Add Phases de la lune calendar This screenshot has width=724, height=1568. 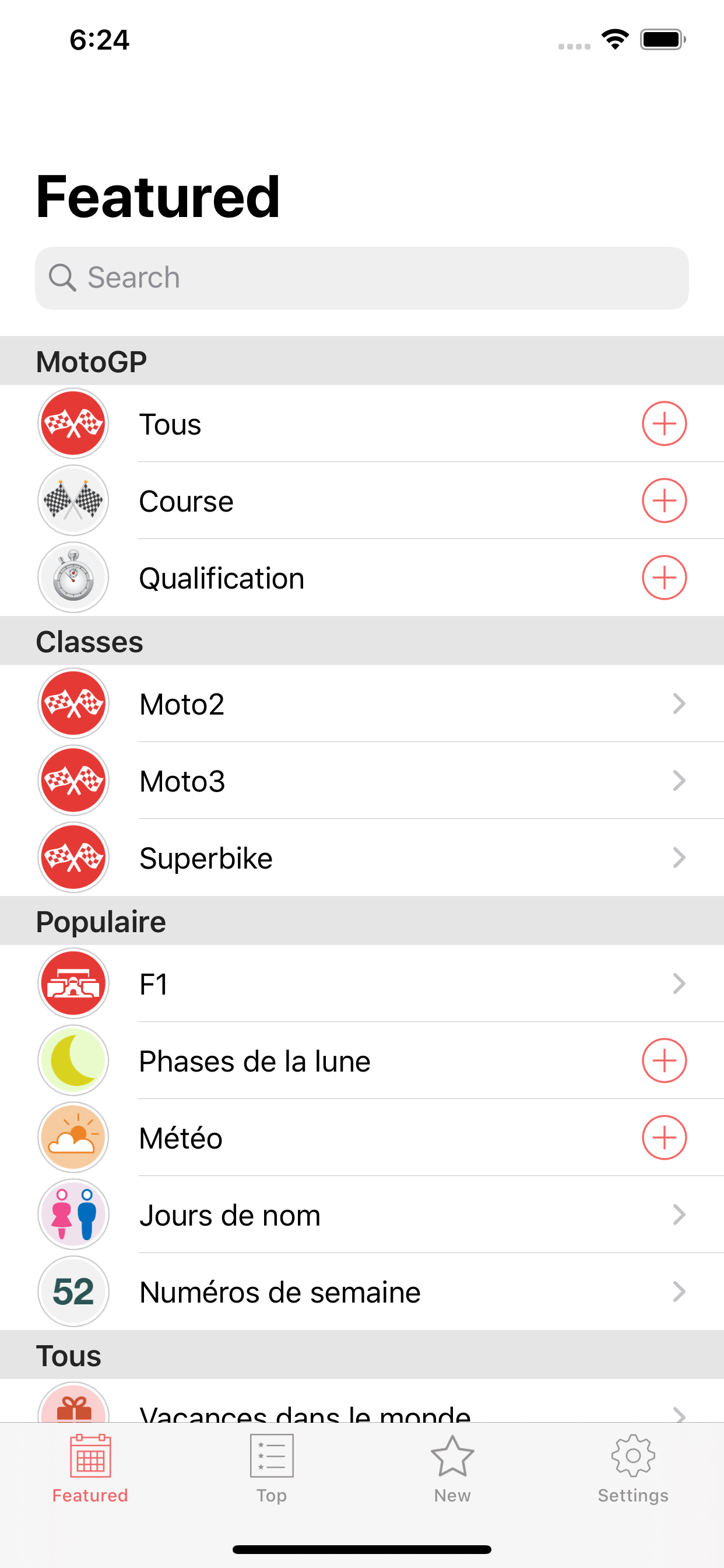[x=664, y=1060]
